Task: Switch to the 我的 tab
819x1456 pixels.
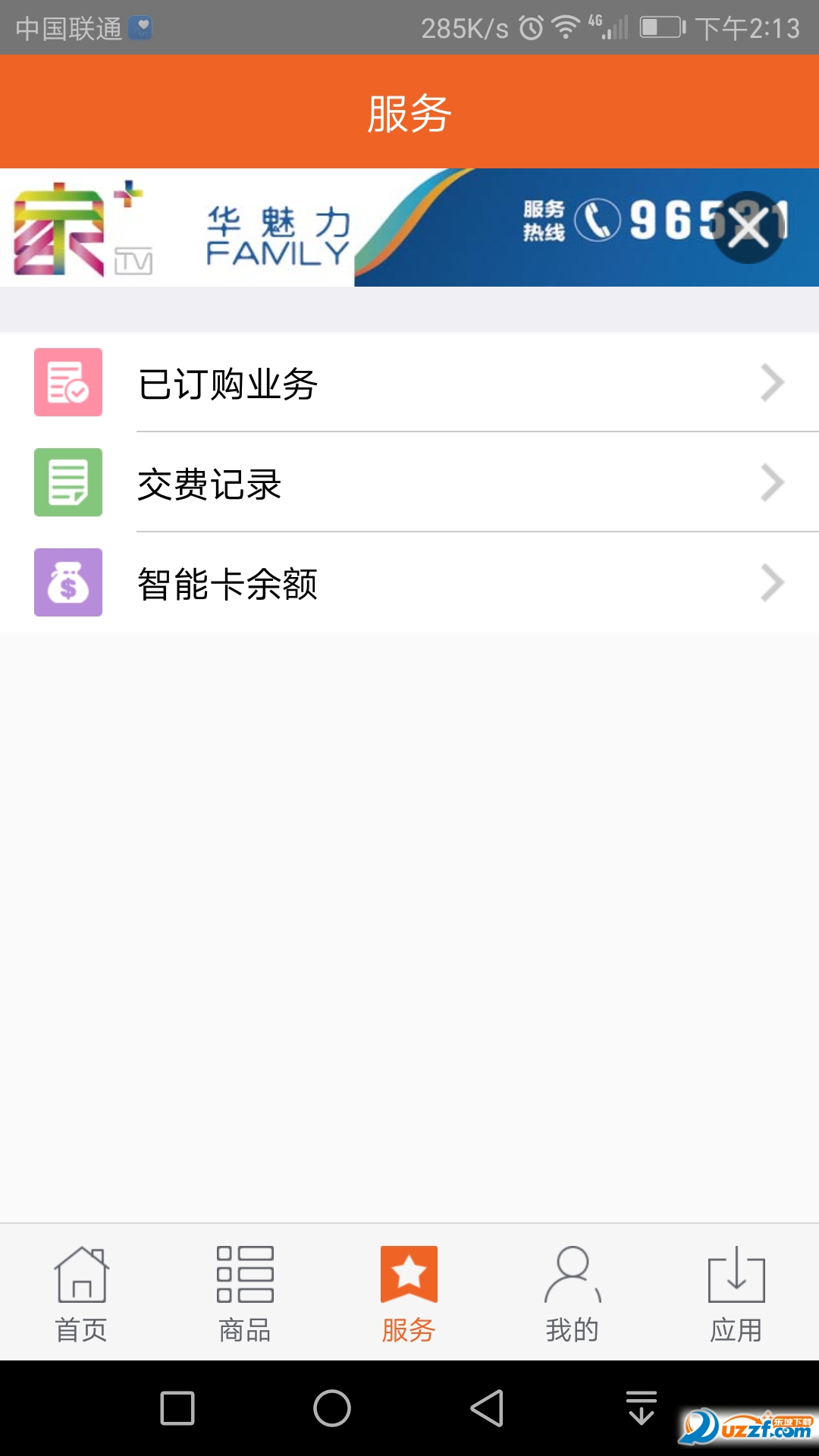Action: point(573,1289)
